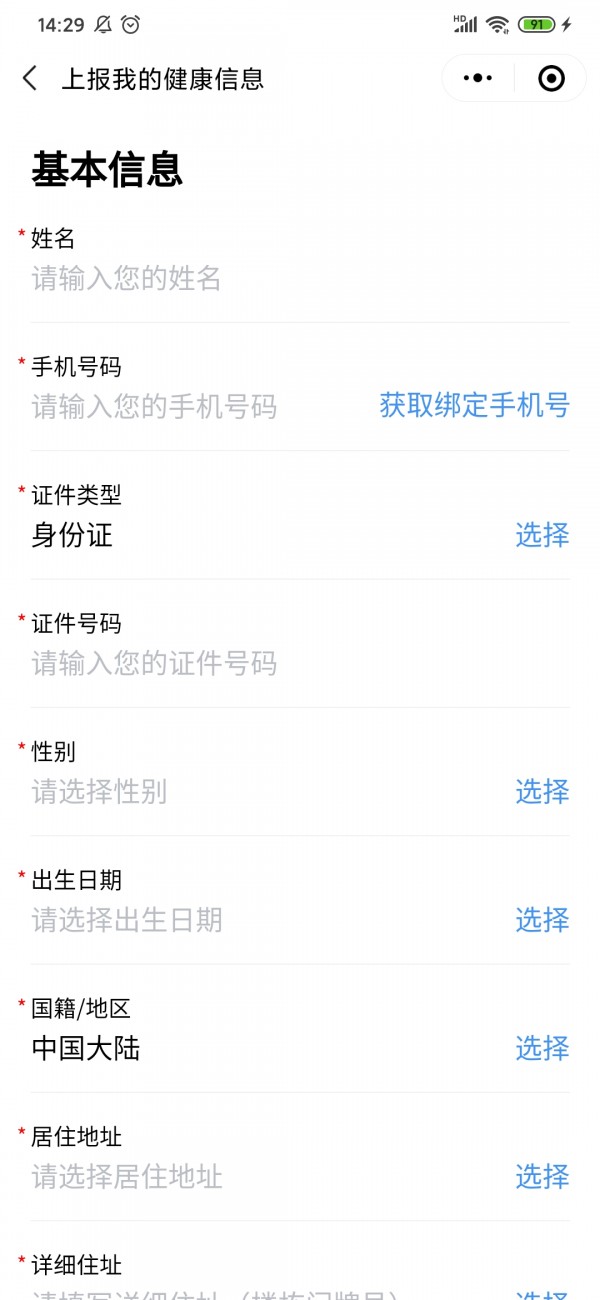Select 居住地址 via its 选择 link

pyautogui.click(x=542, y=1176)
